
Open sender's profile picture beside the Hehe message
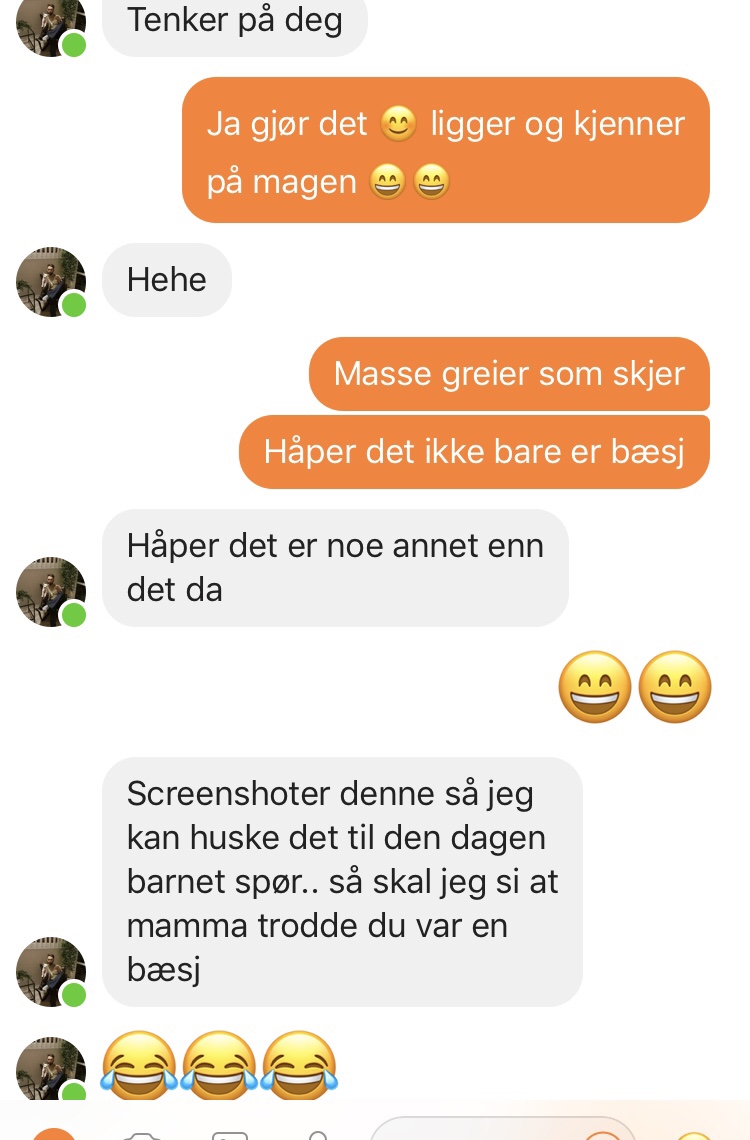click(x=50, y=282)
